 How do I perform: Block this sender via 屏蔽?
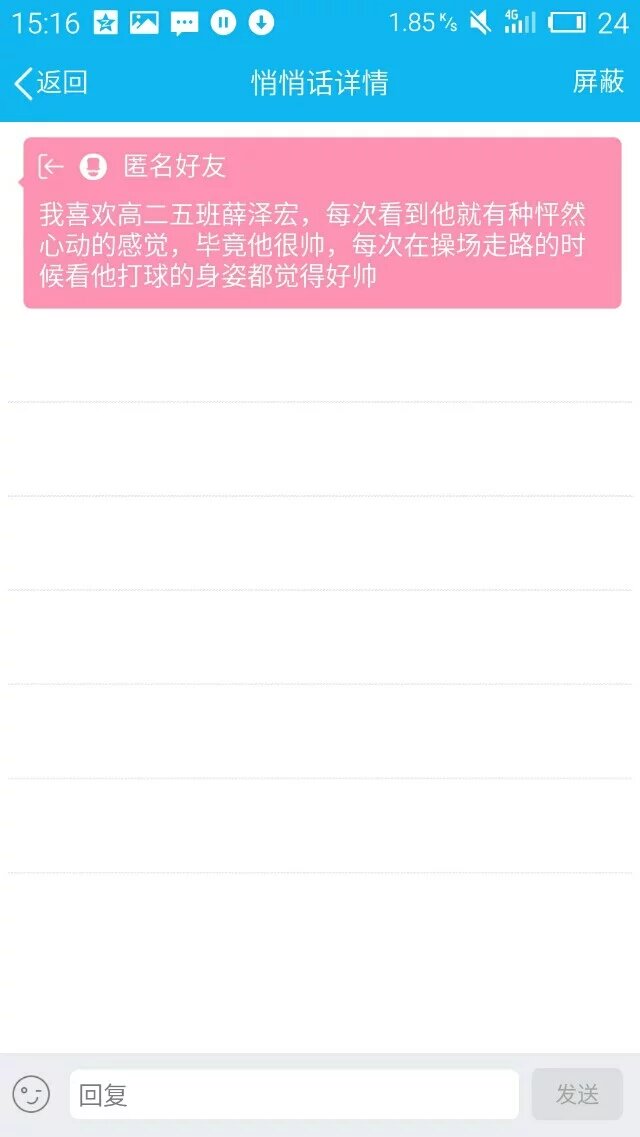[x=598, y=82]
